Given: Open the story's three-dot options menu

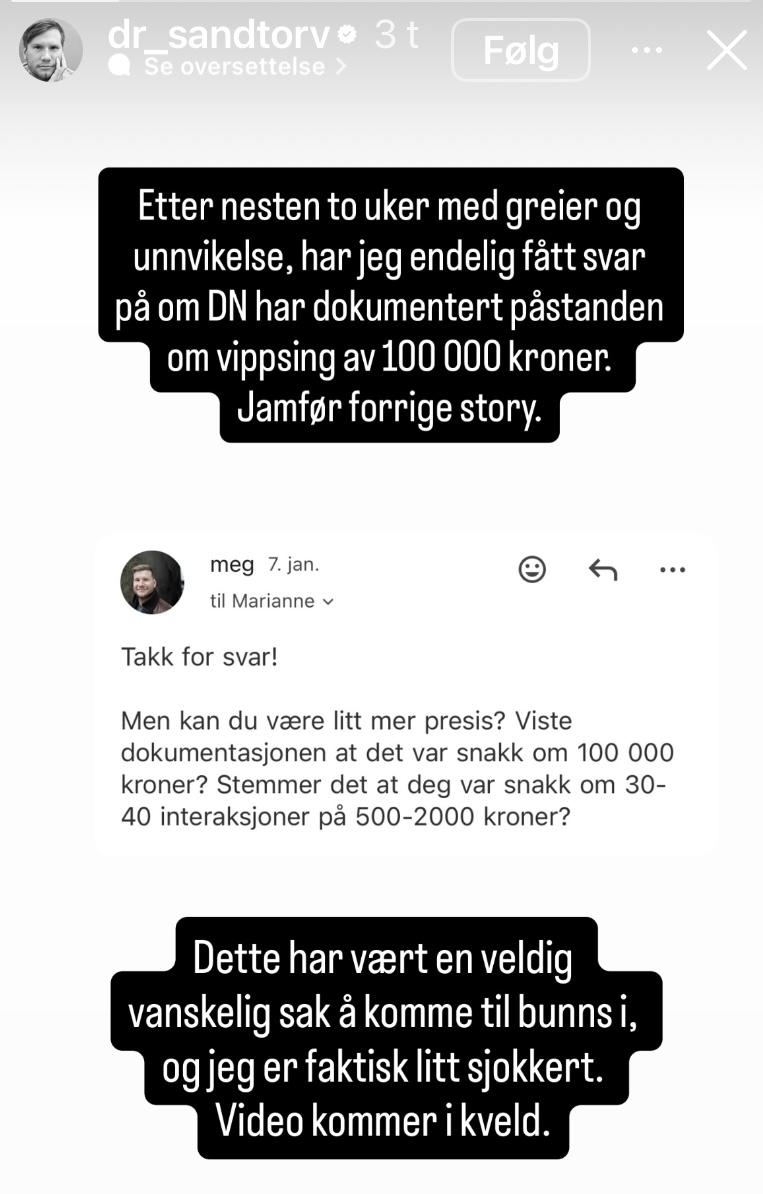Looking at the screenshot, I should pos(647,50).
